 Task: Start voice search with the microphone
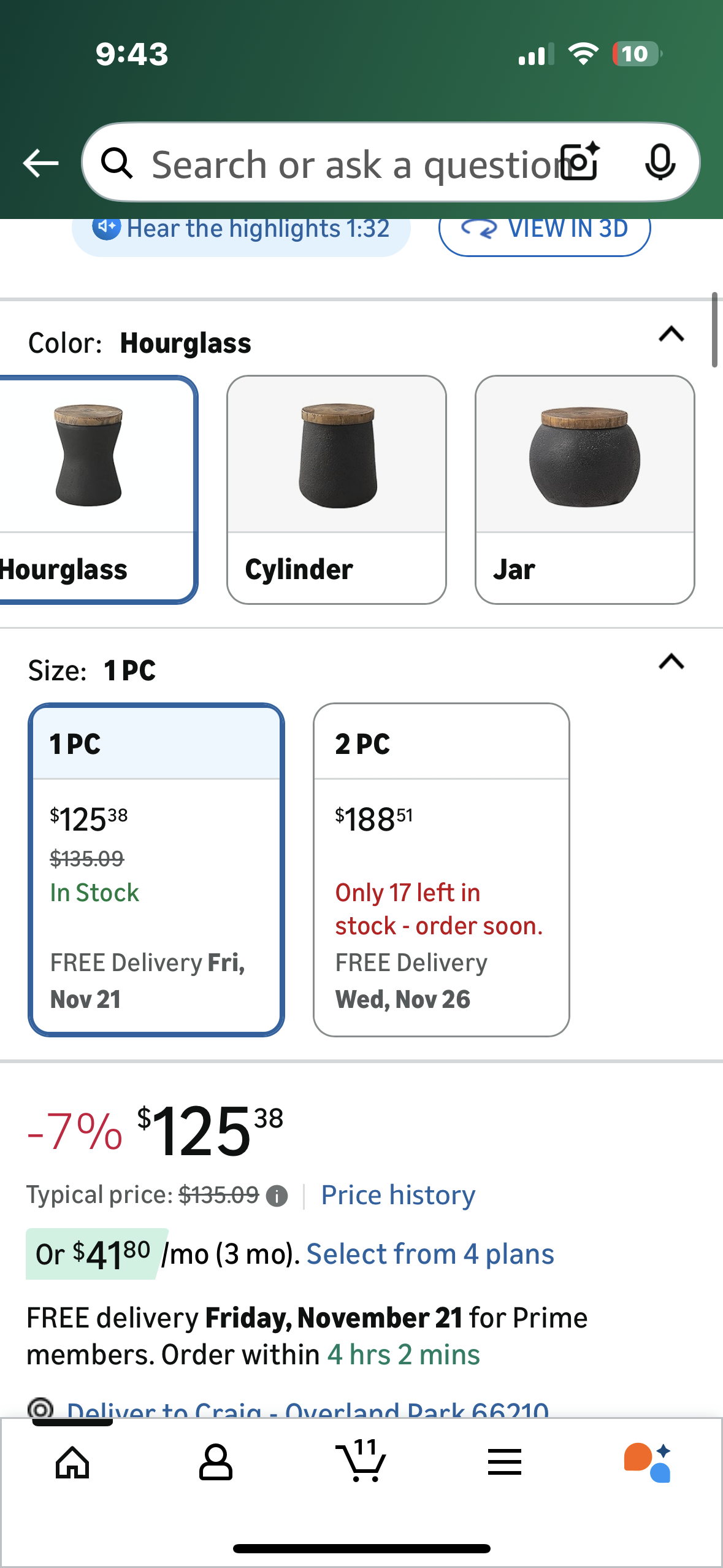coord(660,163)
